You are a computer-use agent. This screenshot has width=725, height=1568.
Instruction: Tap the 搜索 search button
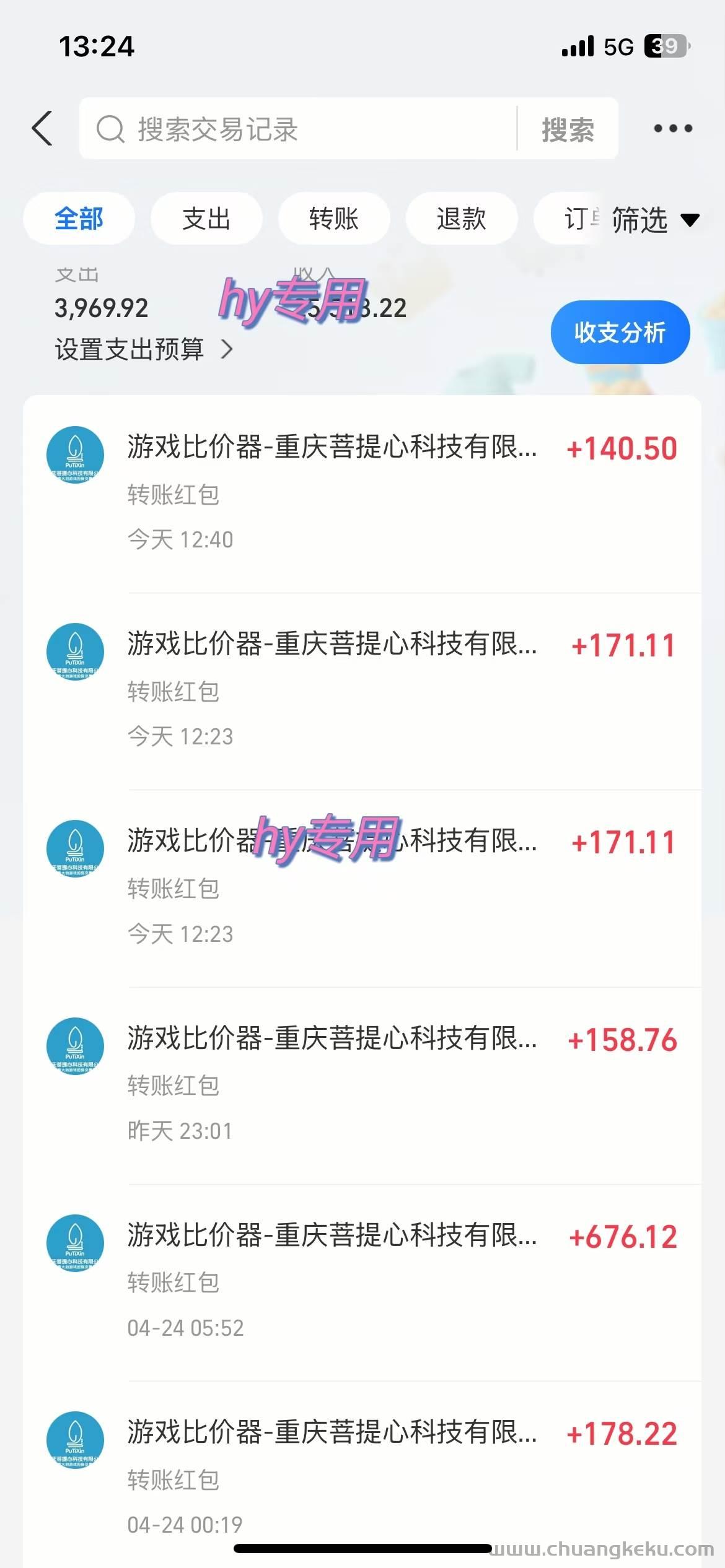(x=568, y=129)
